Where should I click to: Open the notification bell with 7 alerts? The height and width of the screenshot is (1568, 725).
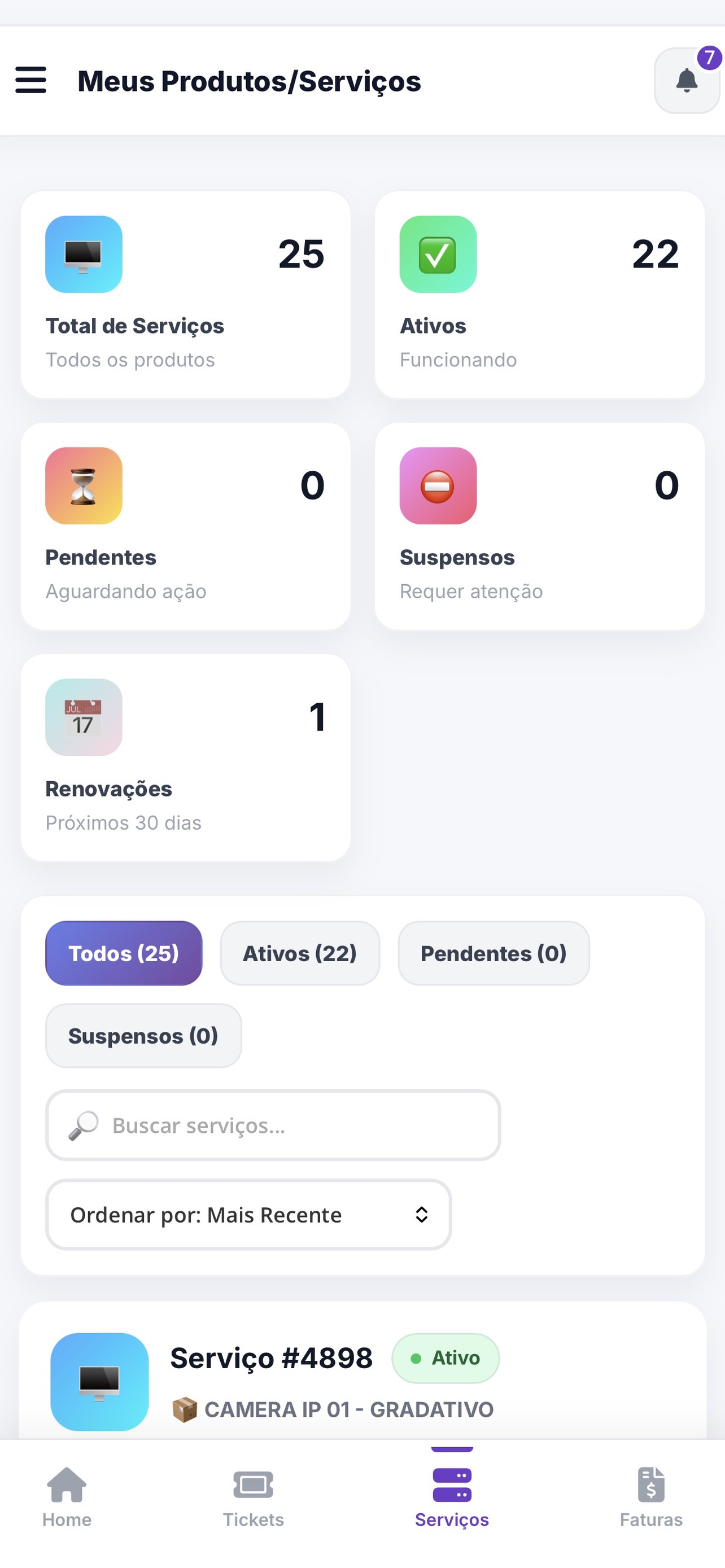(687, 81)
